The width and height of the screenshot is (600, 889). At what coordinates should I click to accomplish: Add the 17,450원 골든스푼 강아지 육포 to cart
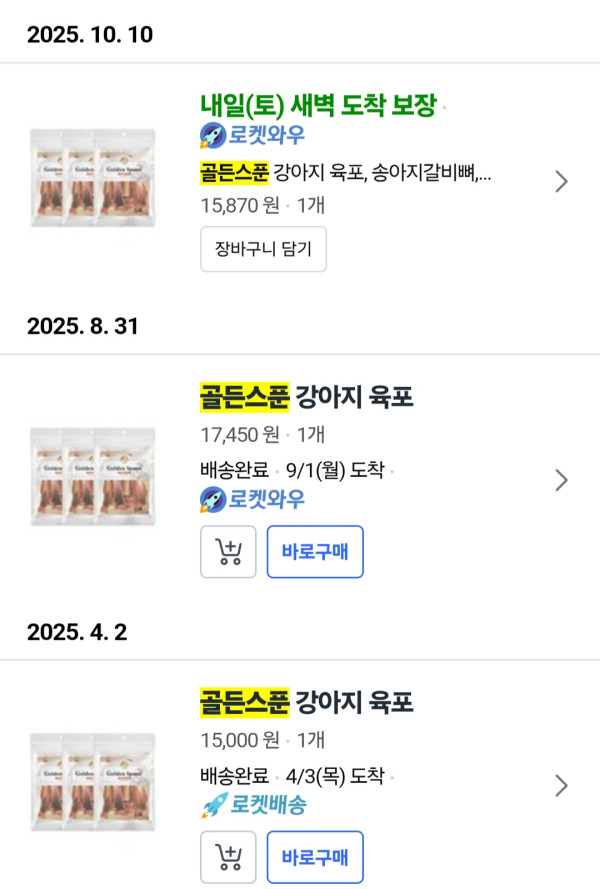pyautogui.click(x=228, y=552)
